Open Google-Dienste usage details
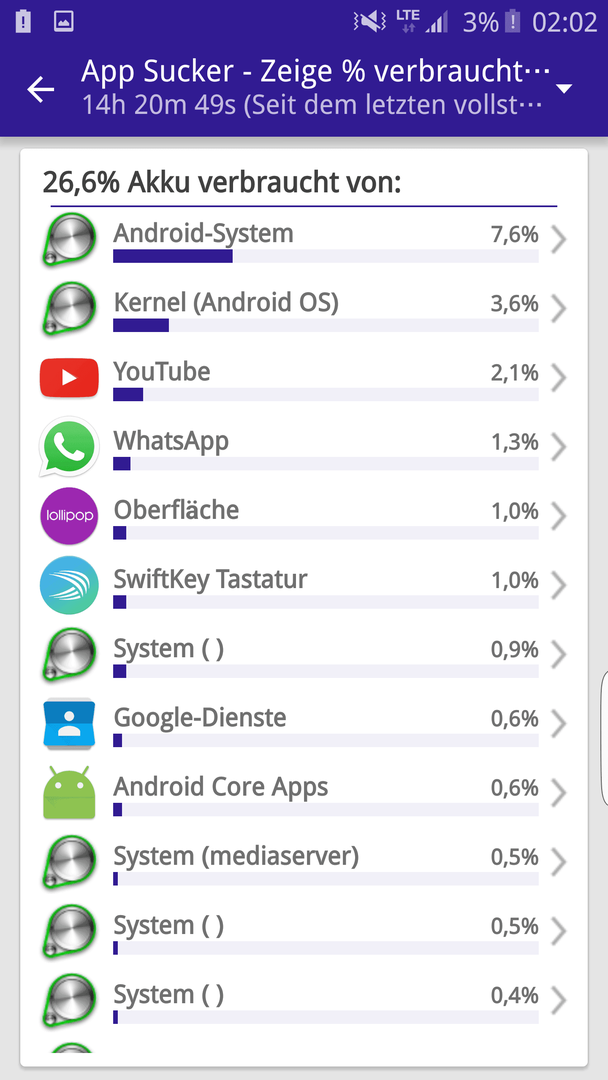 click(x=304, y=723)
